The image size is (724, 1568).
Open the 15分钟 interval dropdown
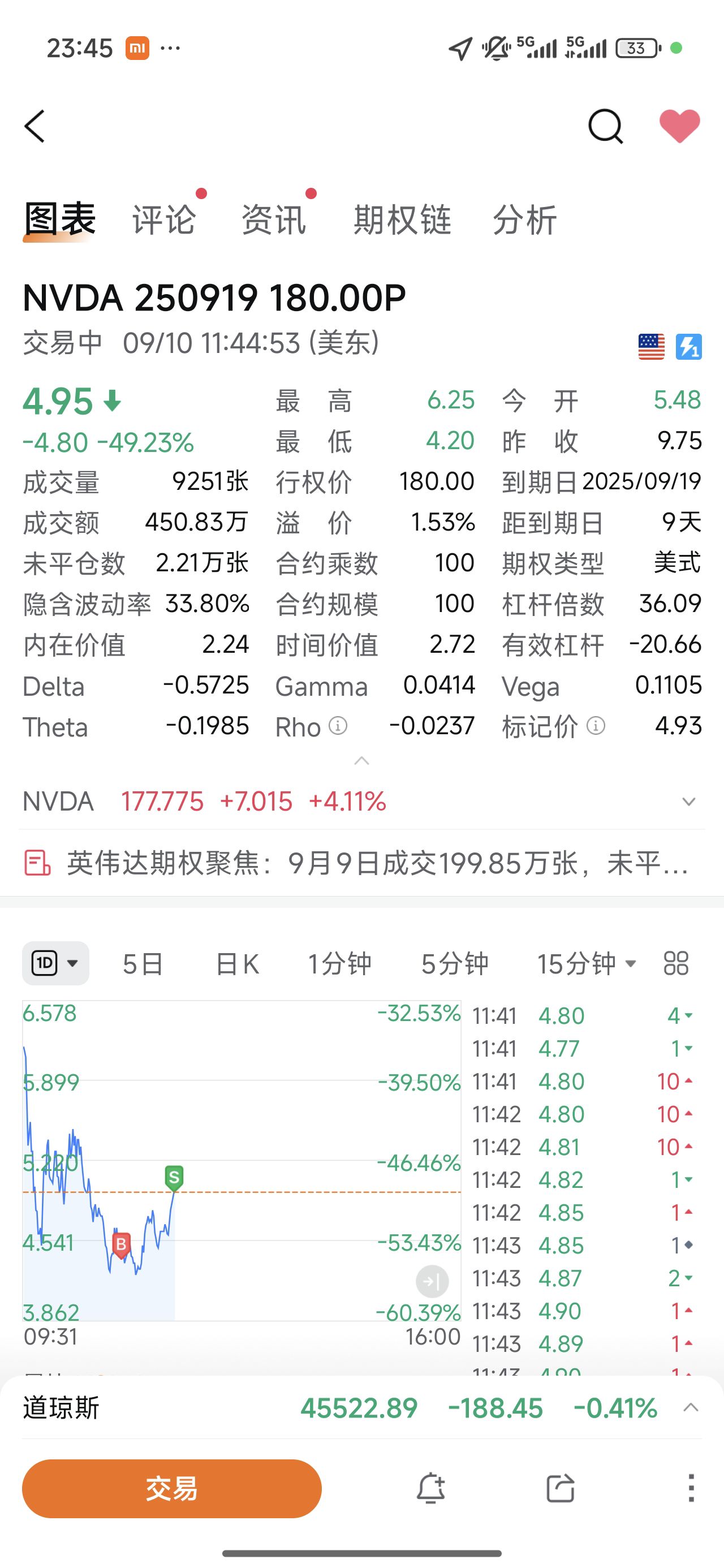tap(587, 963)
